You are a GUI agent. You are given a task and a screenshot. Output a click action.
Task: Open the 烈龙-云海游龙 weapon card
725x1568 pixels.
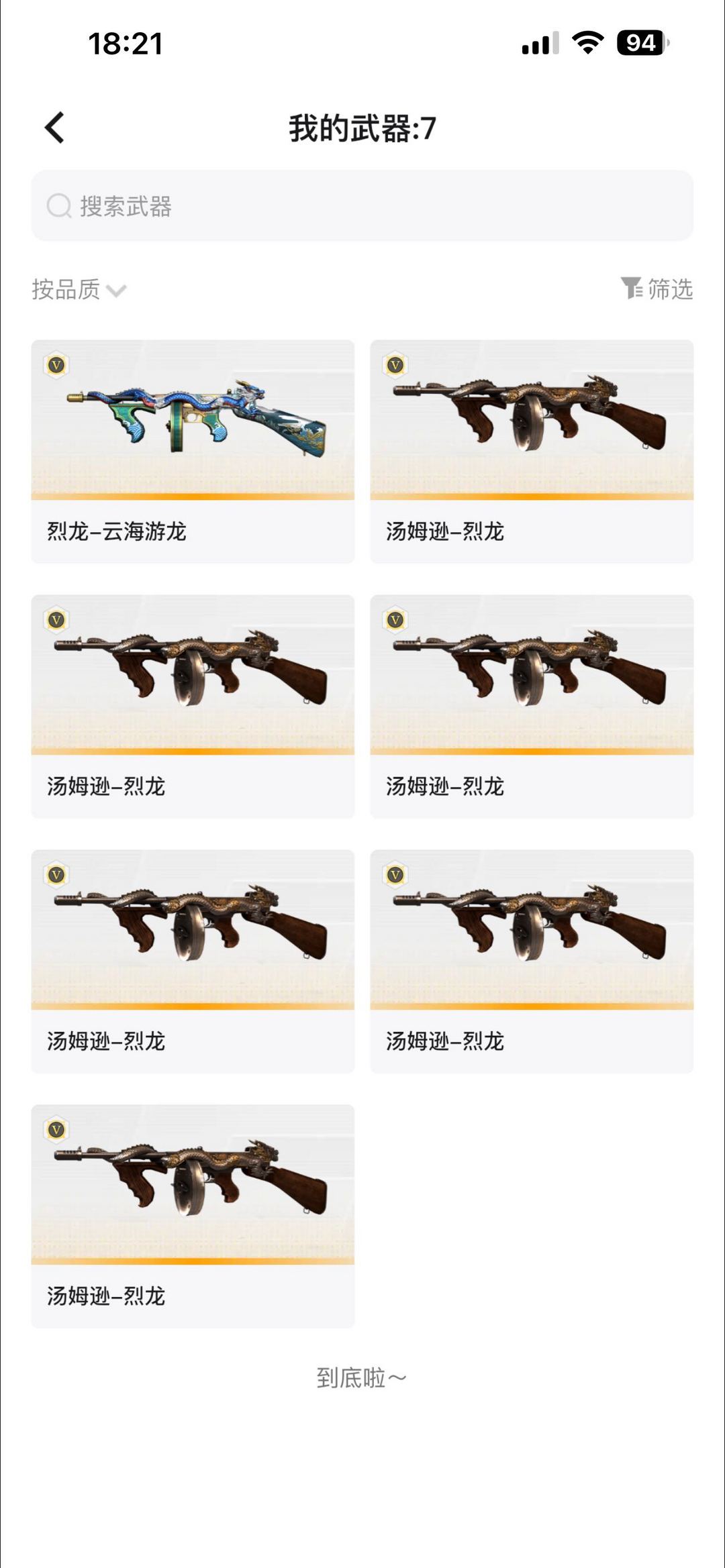193,451
